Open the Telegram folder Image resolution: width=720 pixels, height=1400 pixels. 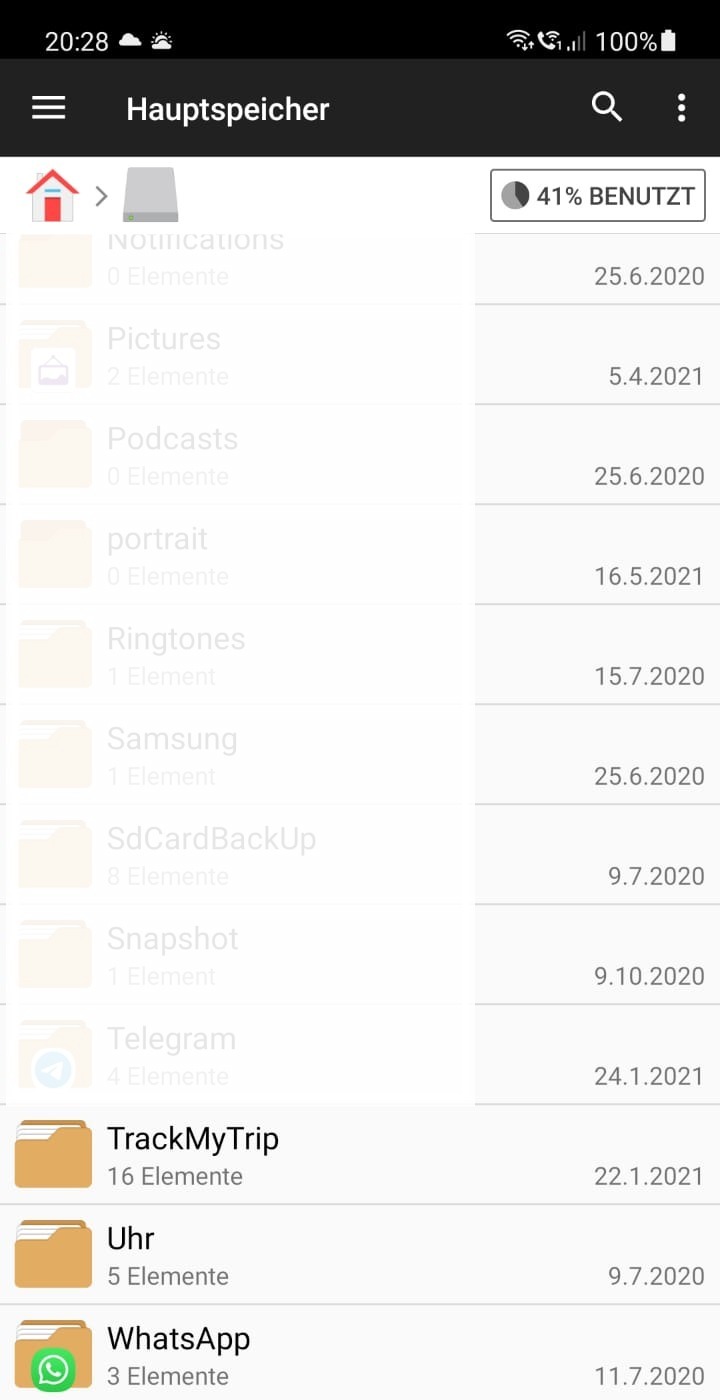click(x=360, y=1055)
